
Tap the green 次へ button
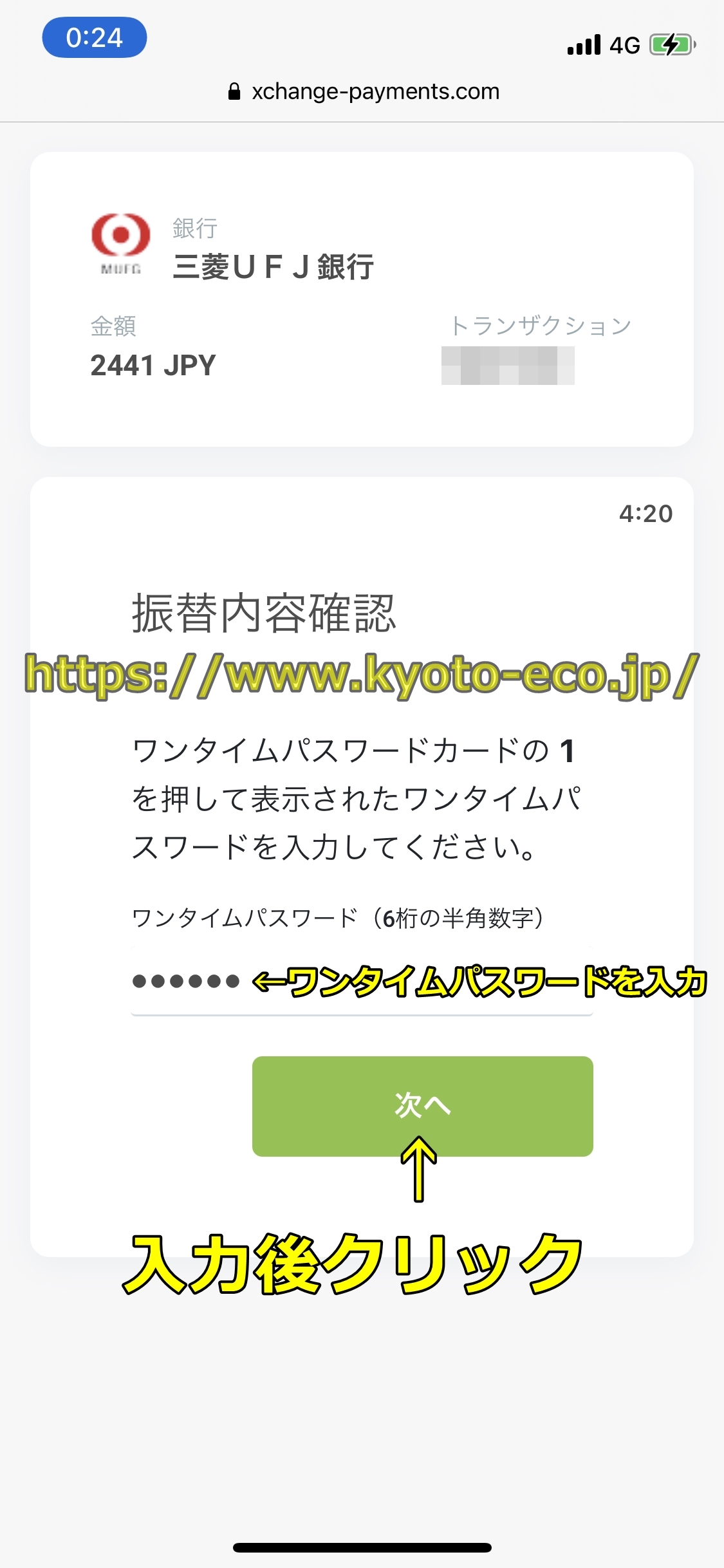[x=422, y=1106]
